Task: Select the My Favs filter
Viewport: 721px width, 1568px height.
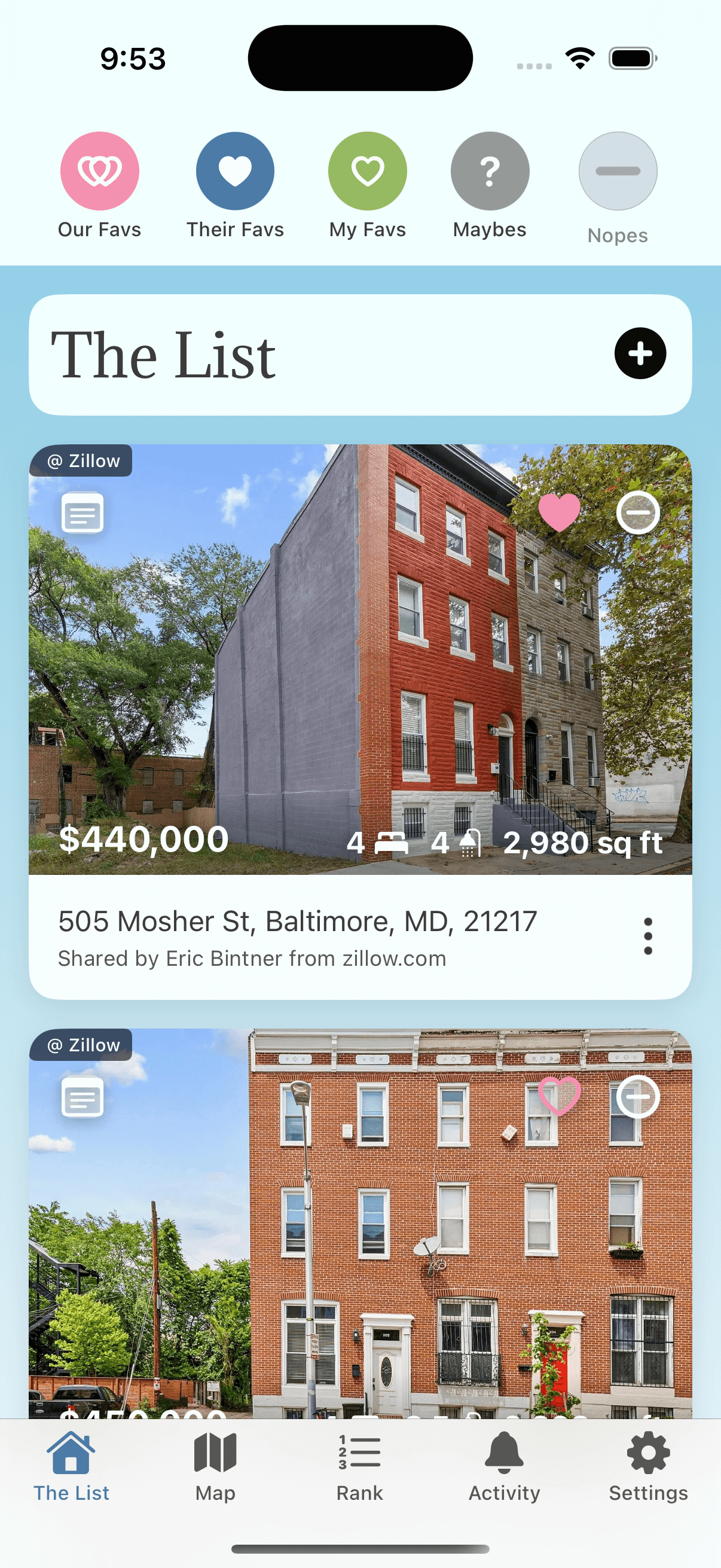Action: (367, 171)
